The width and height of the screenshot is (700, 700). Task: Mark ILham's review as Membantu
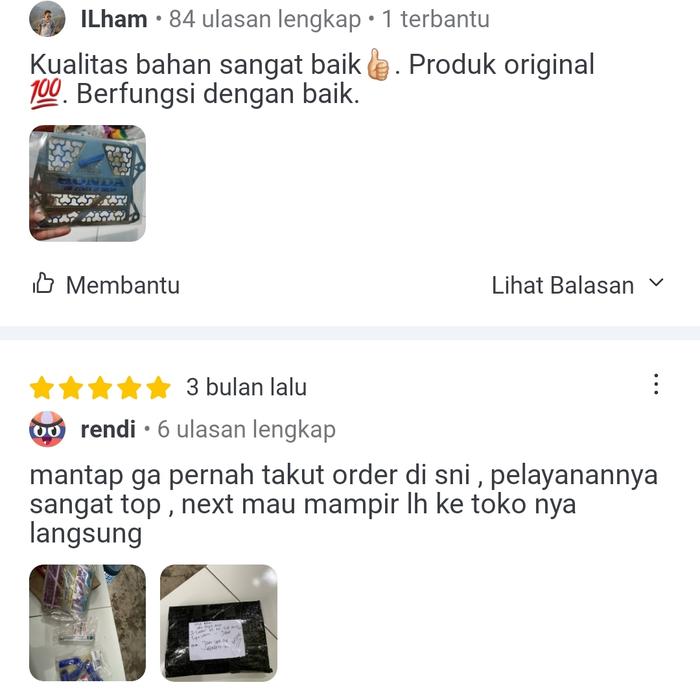105,285
